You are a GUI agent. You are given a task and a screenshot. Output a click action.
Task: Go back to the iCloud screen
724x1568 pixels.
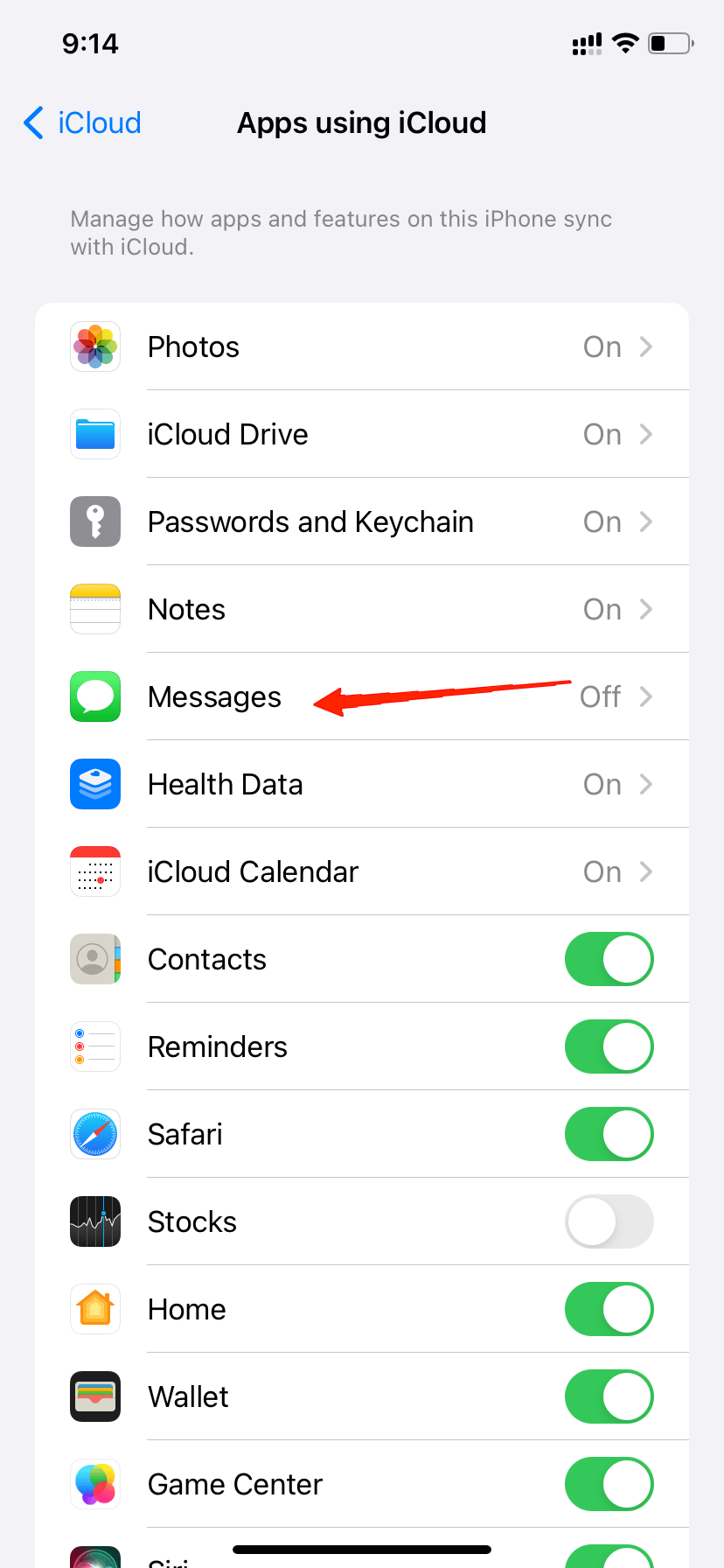point(80,122)
